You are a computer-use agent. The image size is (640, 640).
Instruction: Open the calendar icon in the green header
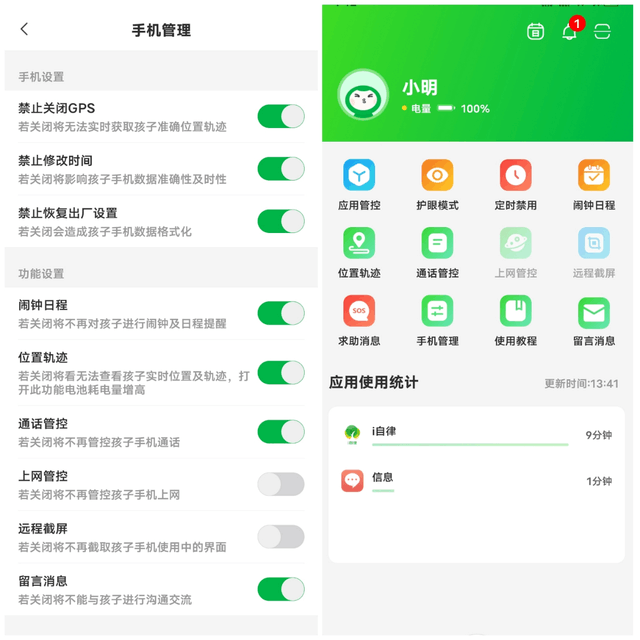coord(535,31)
